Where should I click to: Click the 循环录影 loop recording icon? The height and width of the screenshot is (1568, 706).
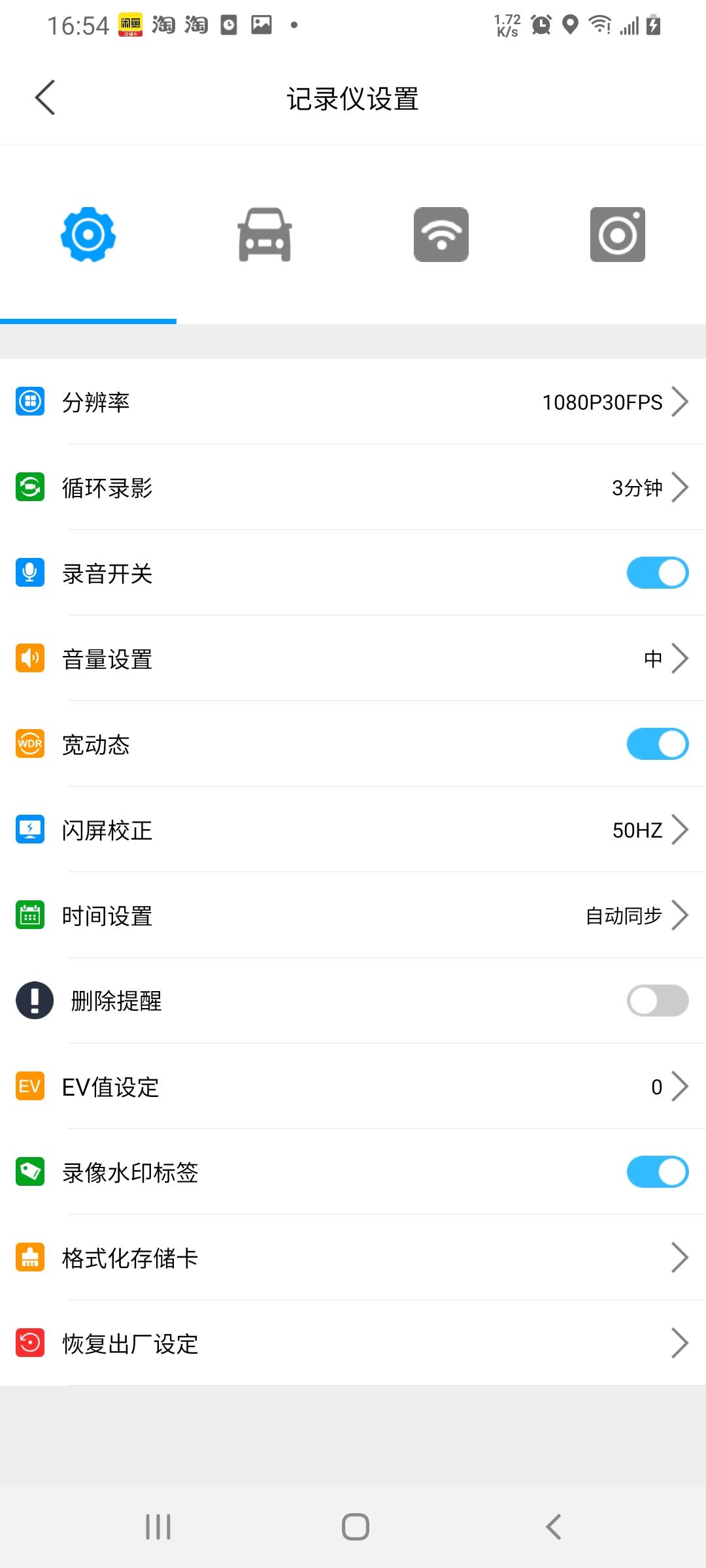tap(29, 487)
